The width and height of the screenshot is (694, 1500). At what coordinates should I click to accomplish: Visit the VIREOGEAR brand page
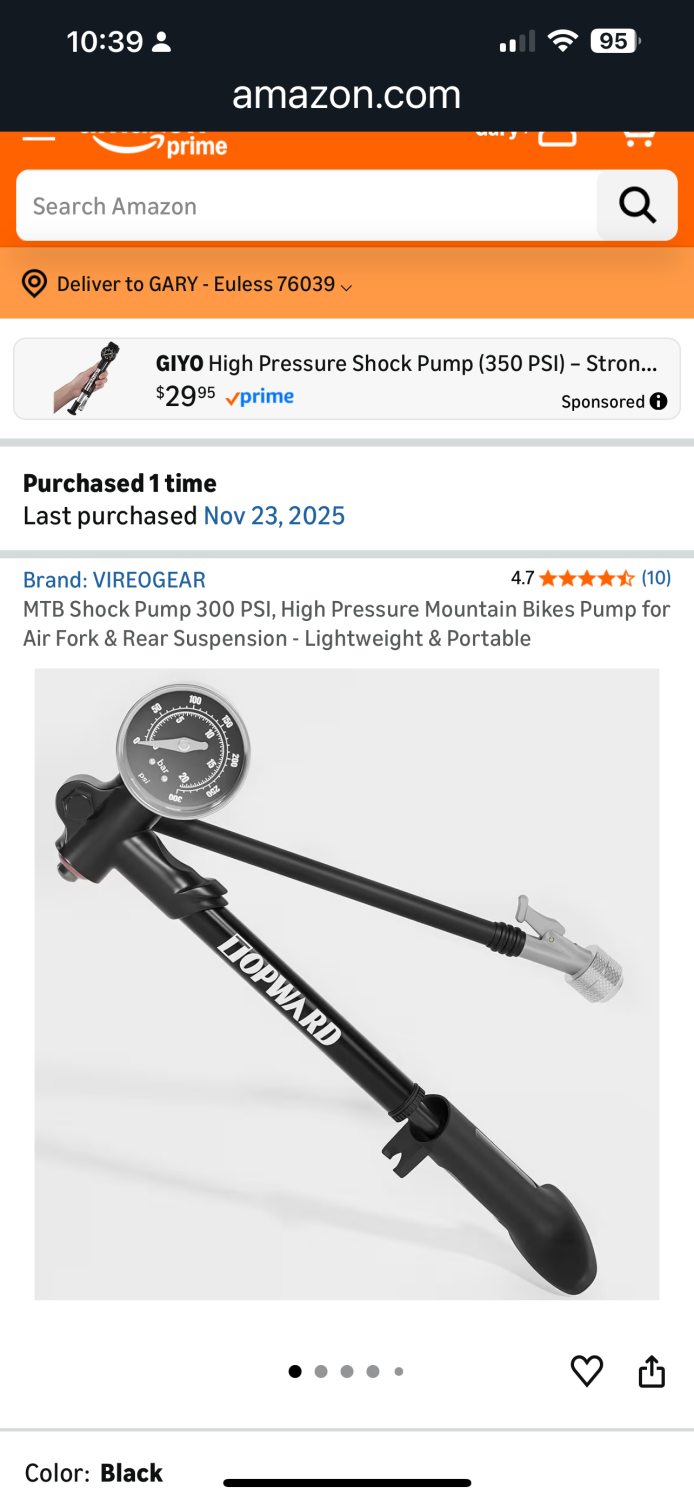click(x=115, y=580)
